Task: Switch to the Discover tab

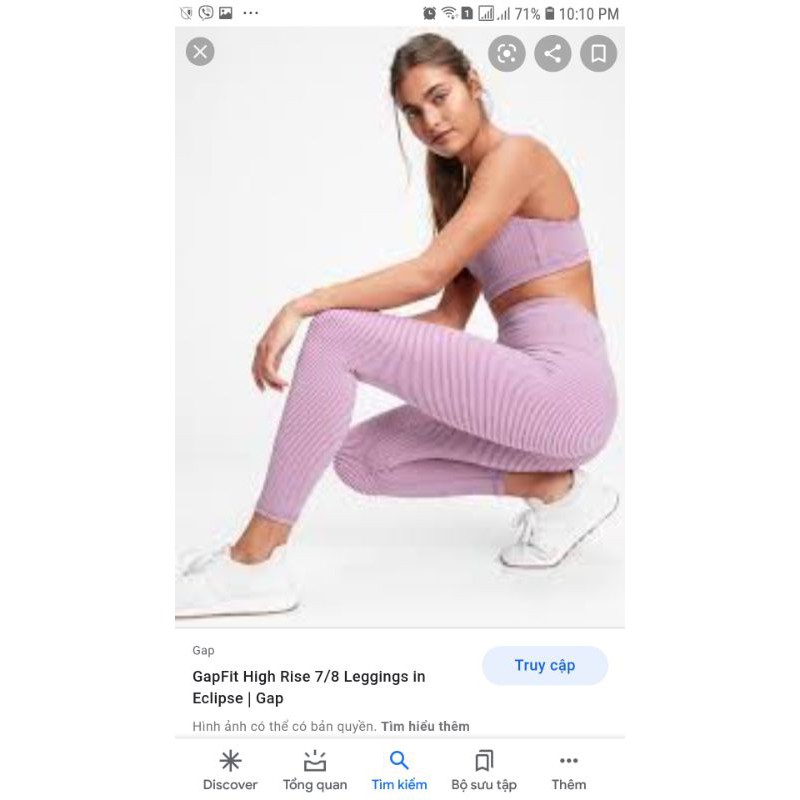Action: 230,770
